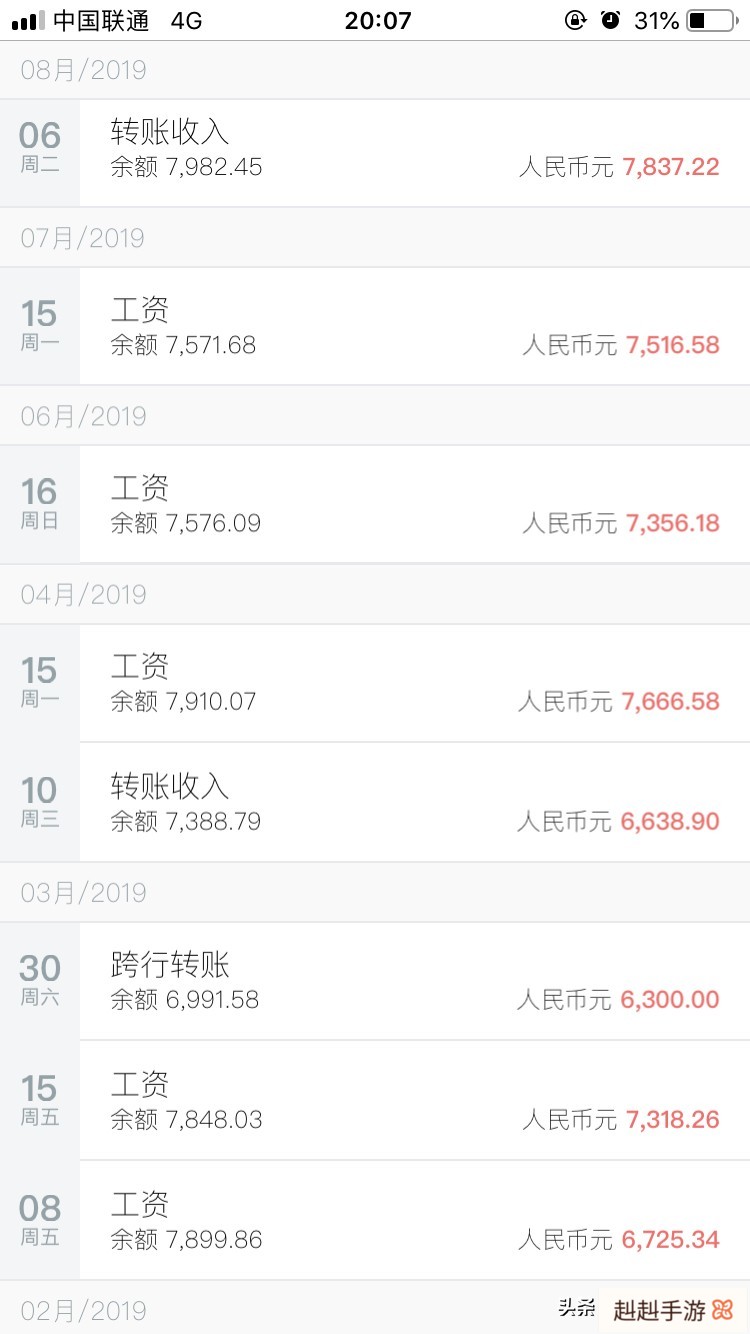Select the April 15 salary transaction of 7,666.58

point(400,683)
